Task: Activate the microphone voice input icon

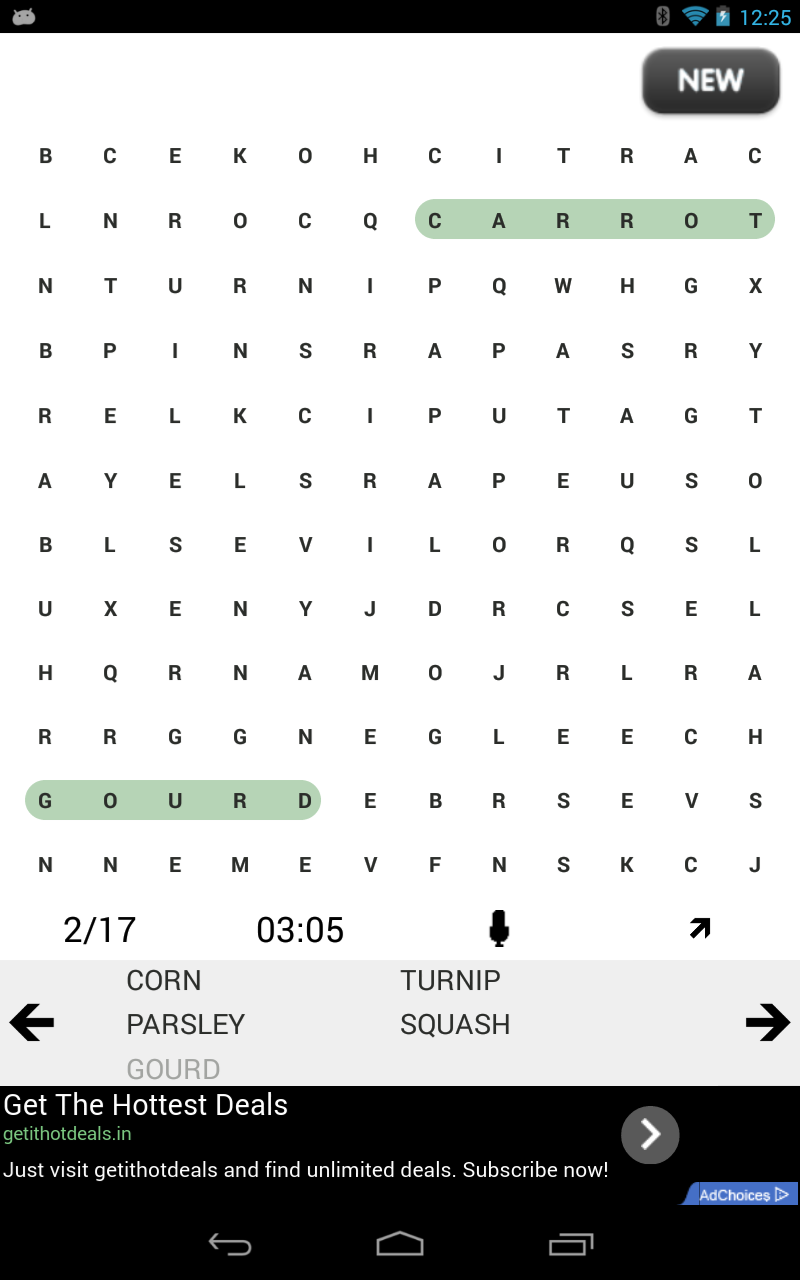Action: [499, 928]
